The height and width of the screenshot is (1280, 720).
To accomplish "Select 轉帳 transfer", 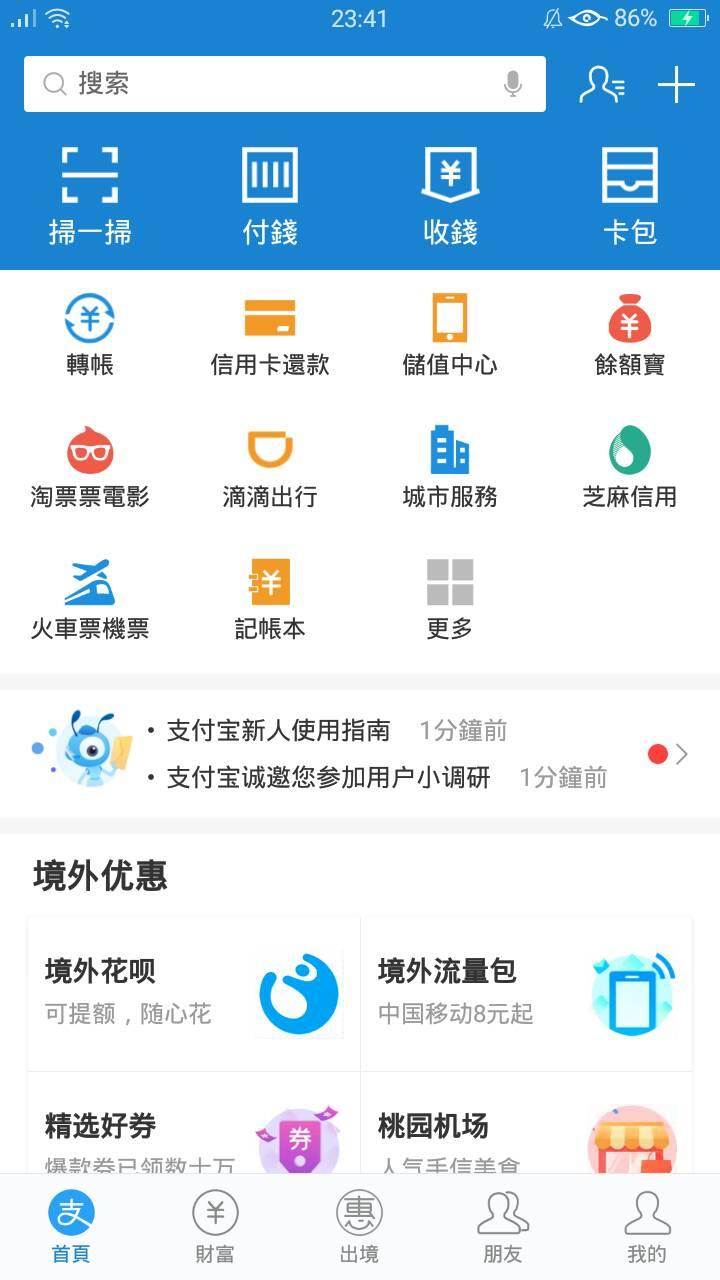I will [x=90, y=335].
